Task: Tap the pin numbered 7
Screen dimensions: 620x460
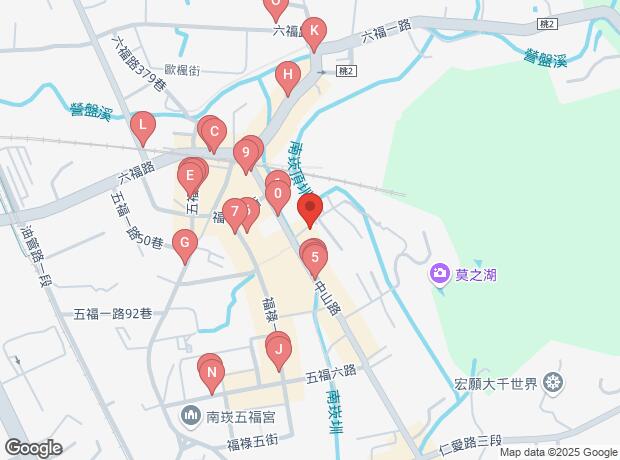Action: [x=234, y=212]
